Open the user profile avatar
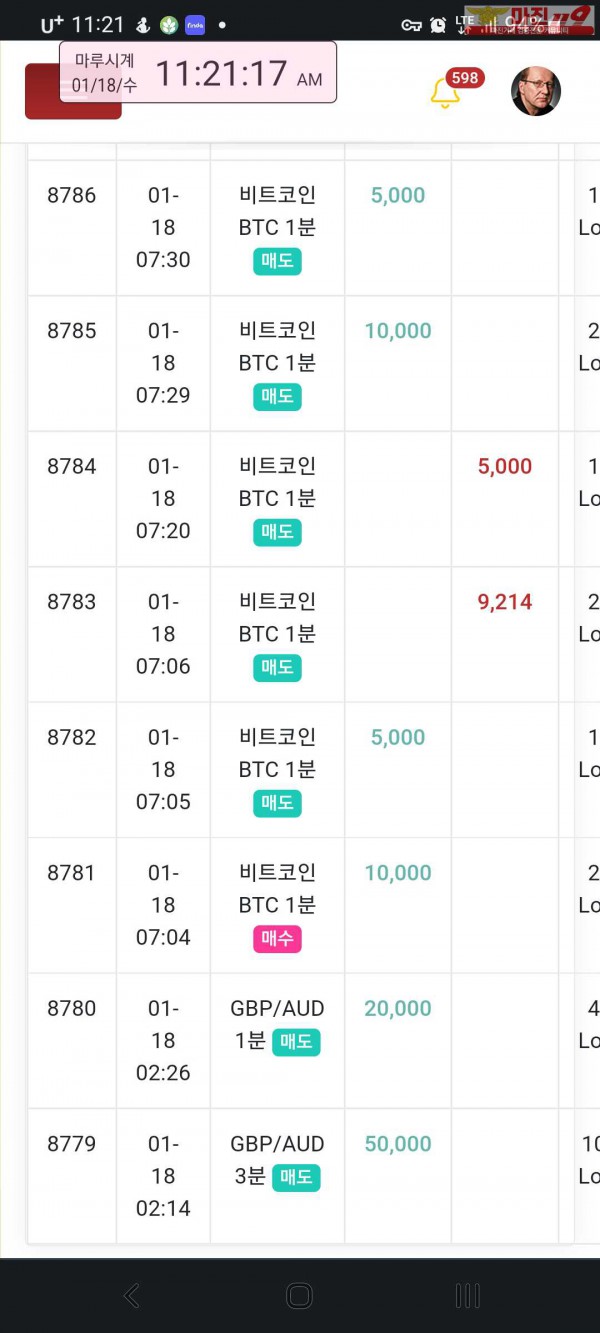 (x=536, y=92)
